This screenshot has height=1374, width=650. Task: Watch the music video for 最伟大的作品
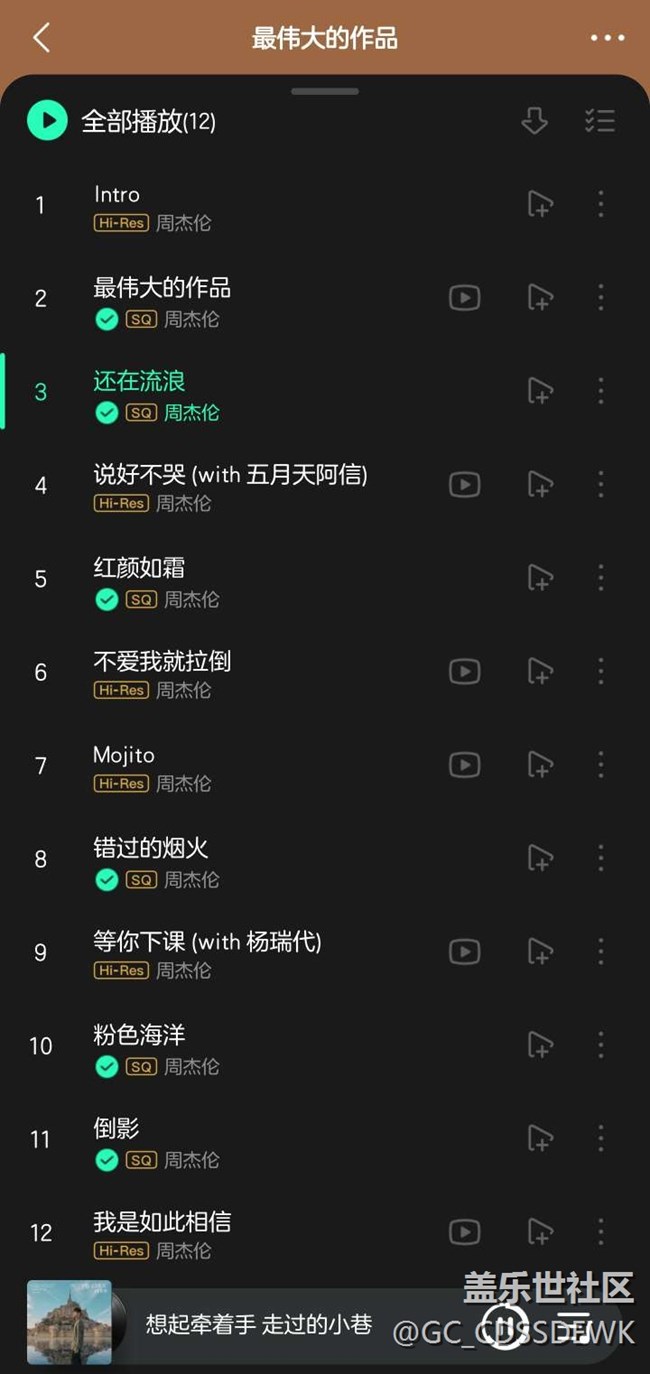(x=464, y=297)
